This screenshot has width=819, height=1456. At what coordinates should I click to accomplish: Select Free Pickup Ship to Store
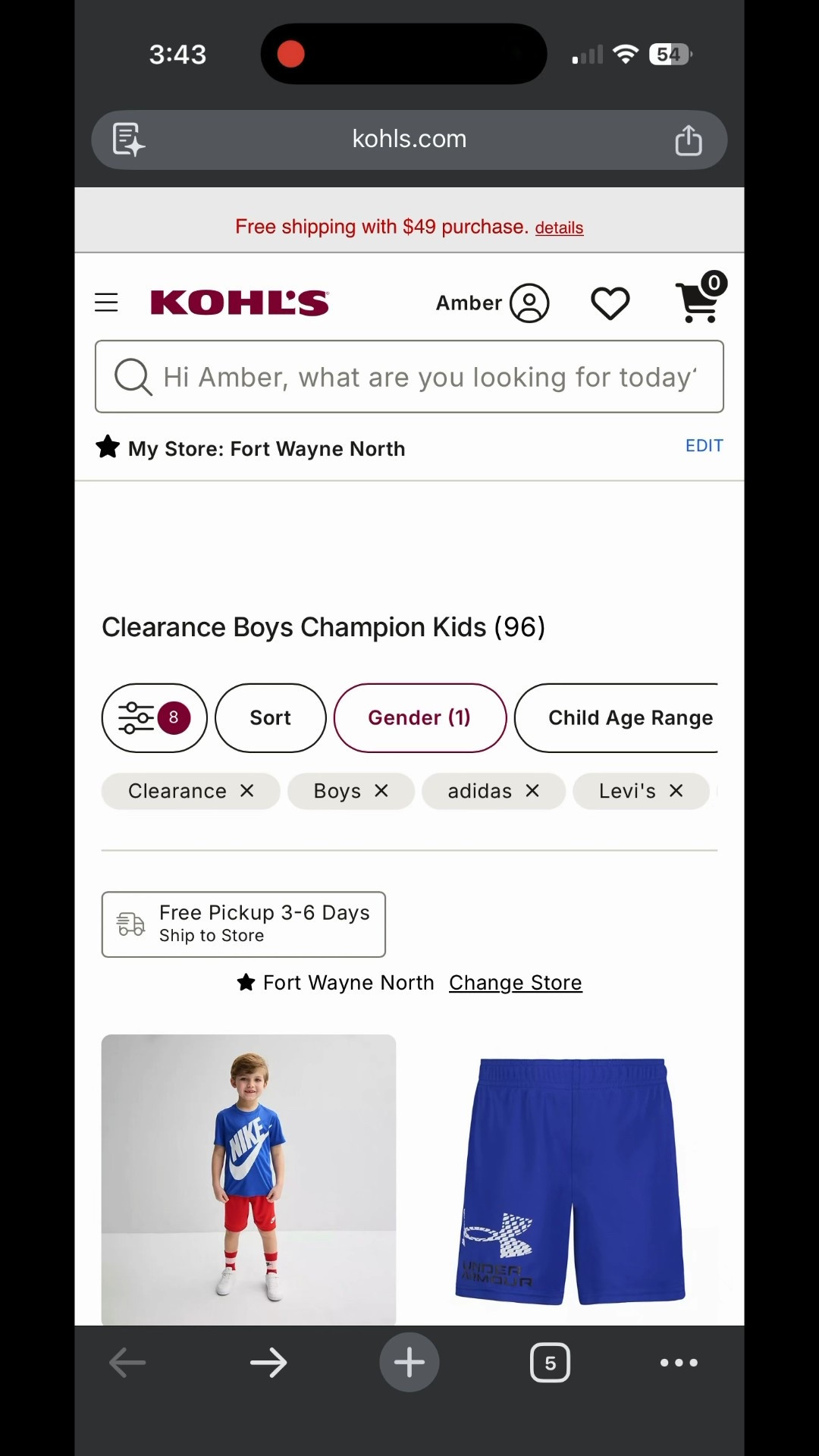click(243, 924)
